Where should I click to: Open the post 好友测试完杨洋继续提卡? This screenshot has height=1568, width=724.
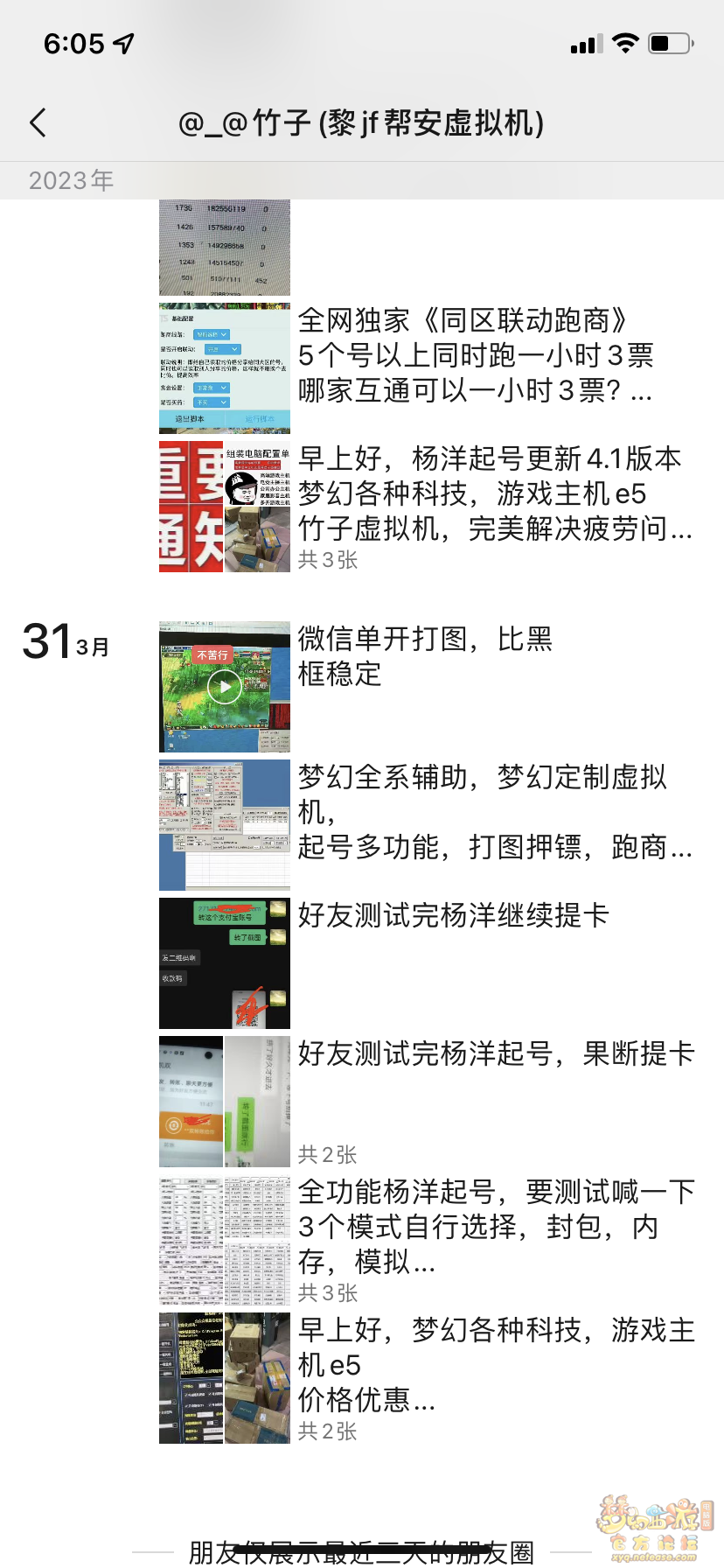click(x=453, y=915)
